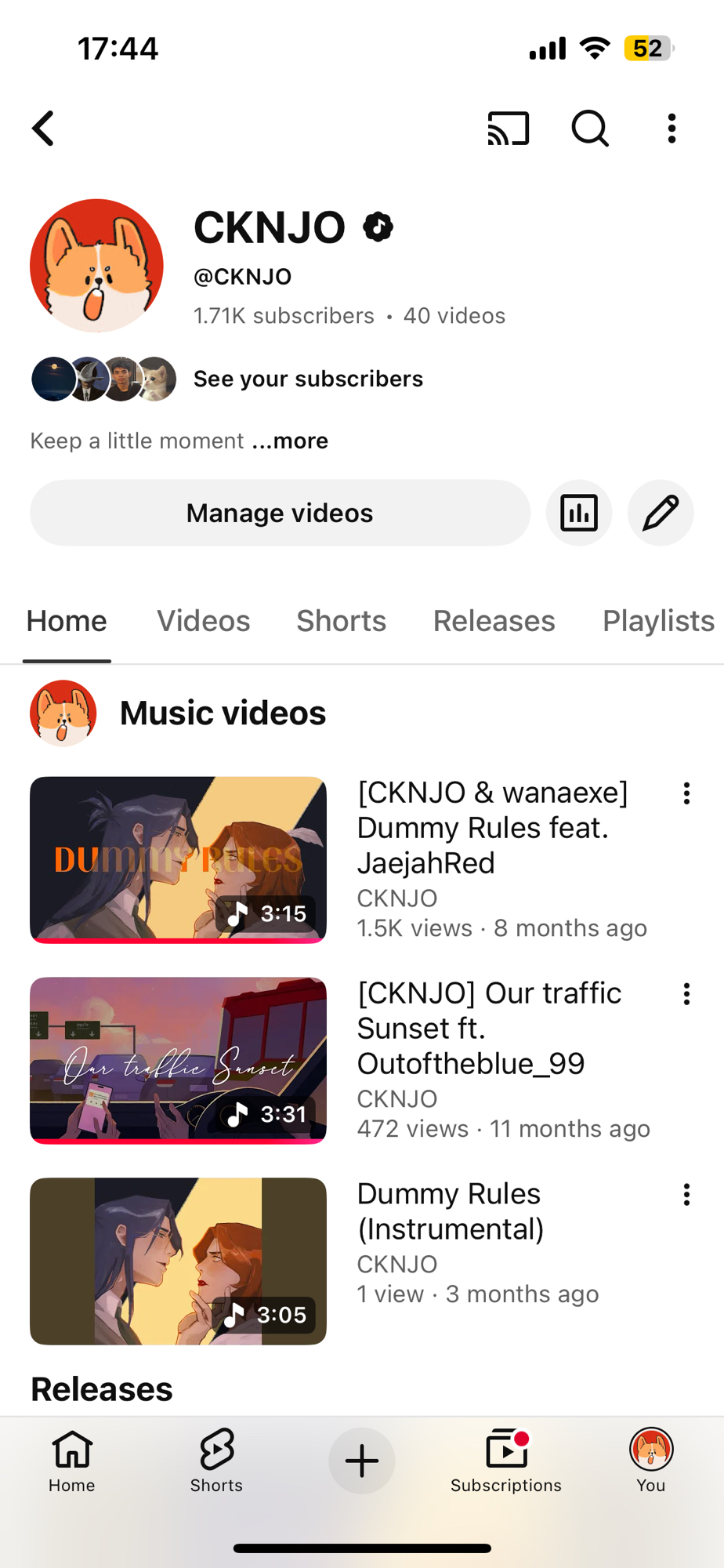Open the Releases tab
This screenshot has width=724, height=1568.
(x=494, y=621)
